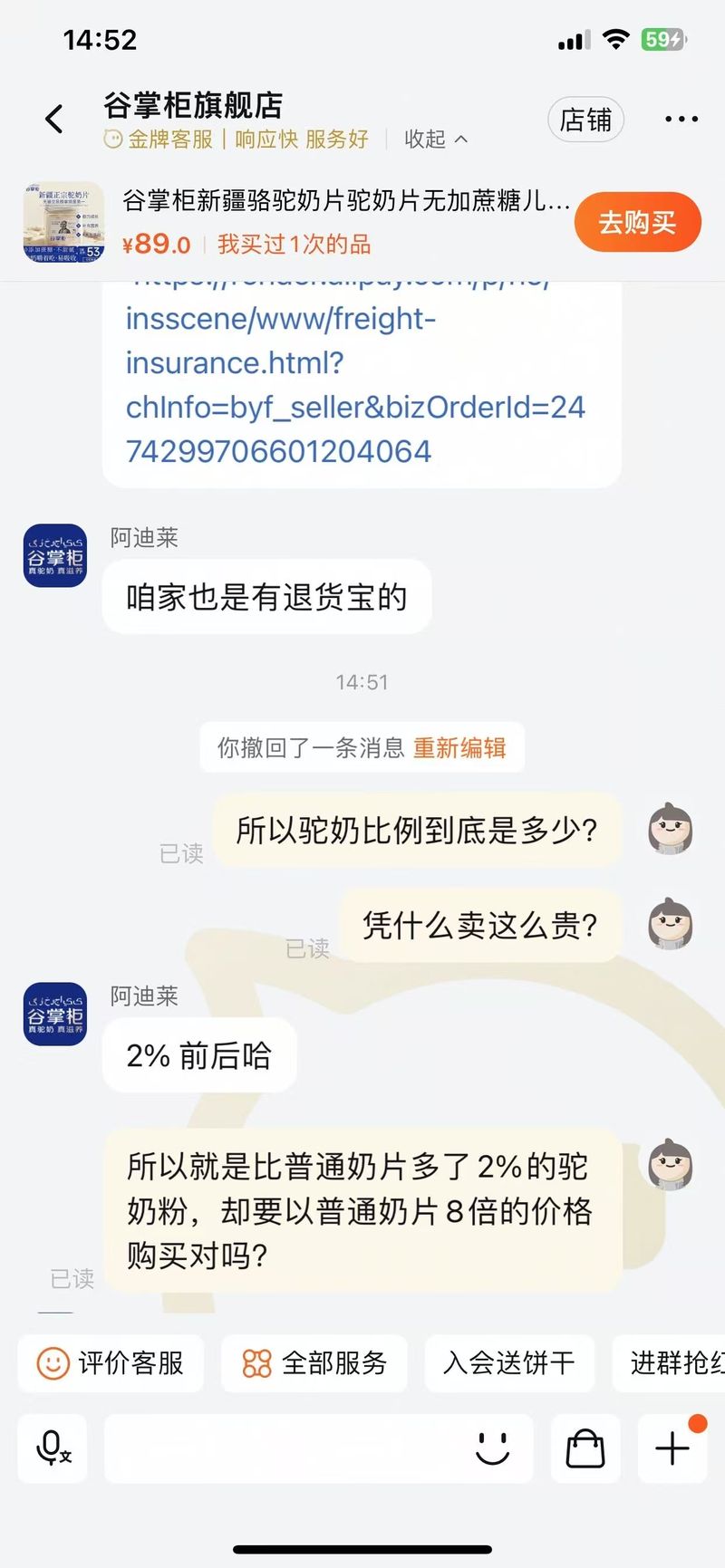The image size is (725, 1568).
Task: Open the shopping bag icon
Action: (585, 1448)
